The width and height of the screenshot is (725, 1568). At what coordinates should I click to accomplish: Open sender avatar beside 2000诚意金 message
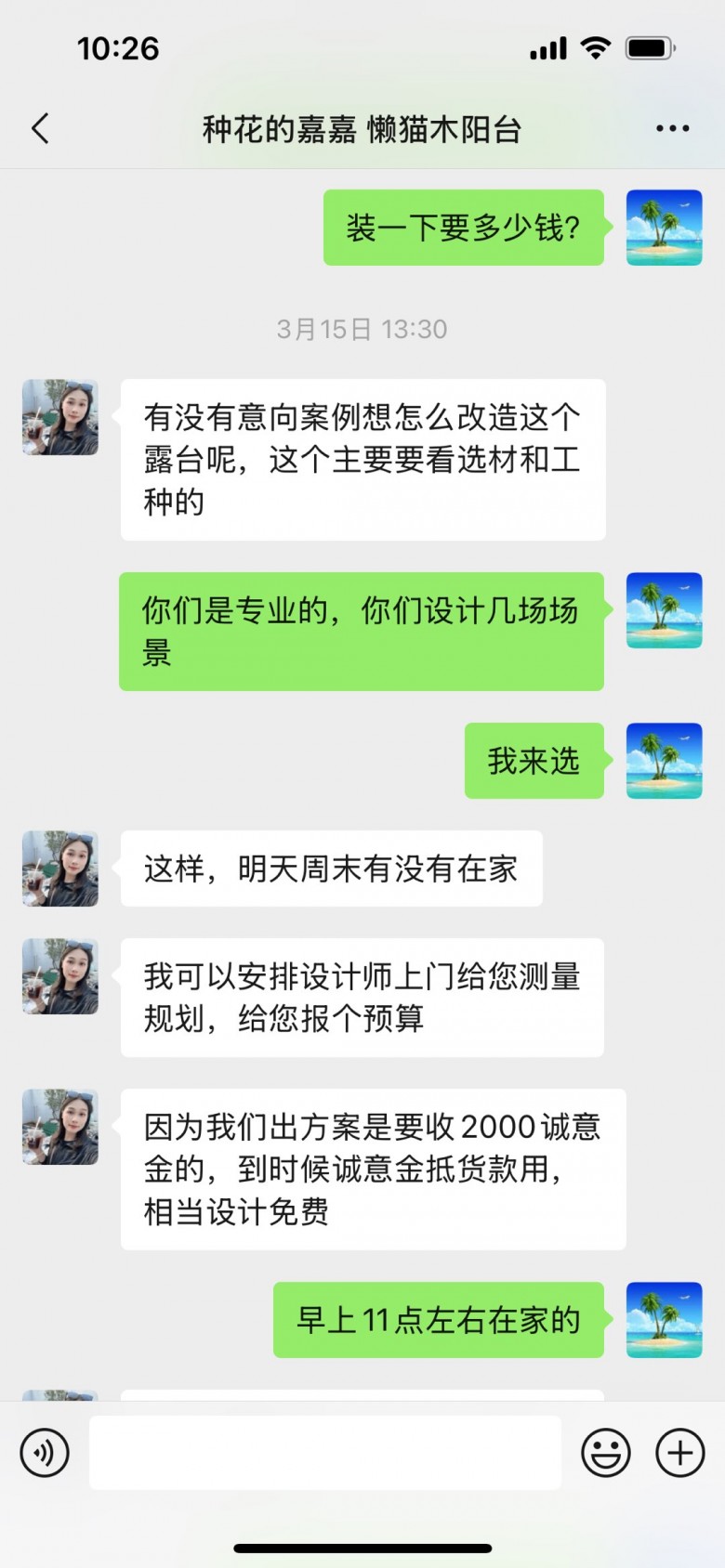pyautogui.click(x=60, y=1127)
